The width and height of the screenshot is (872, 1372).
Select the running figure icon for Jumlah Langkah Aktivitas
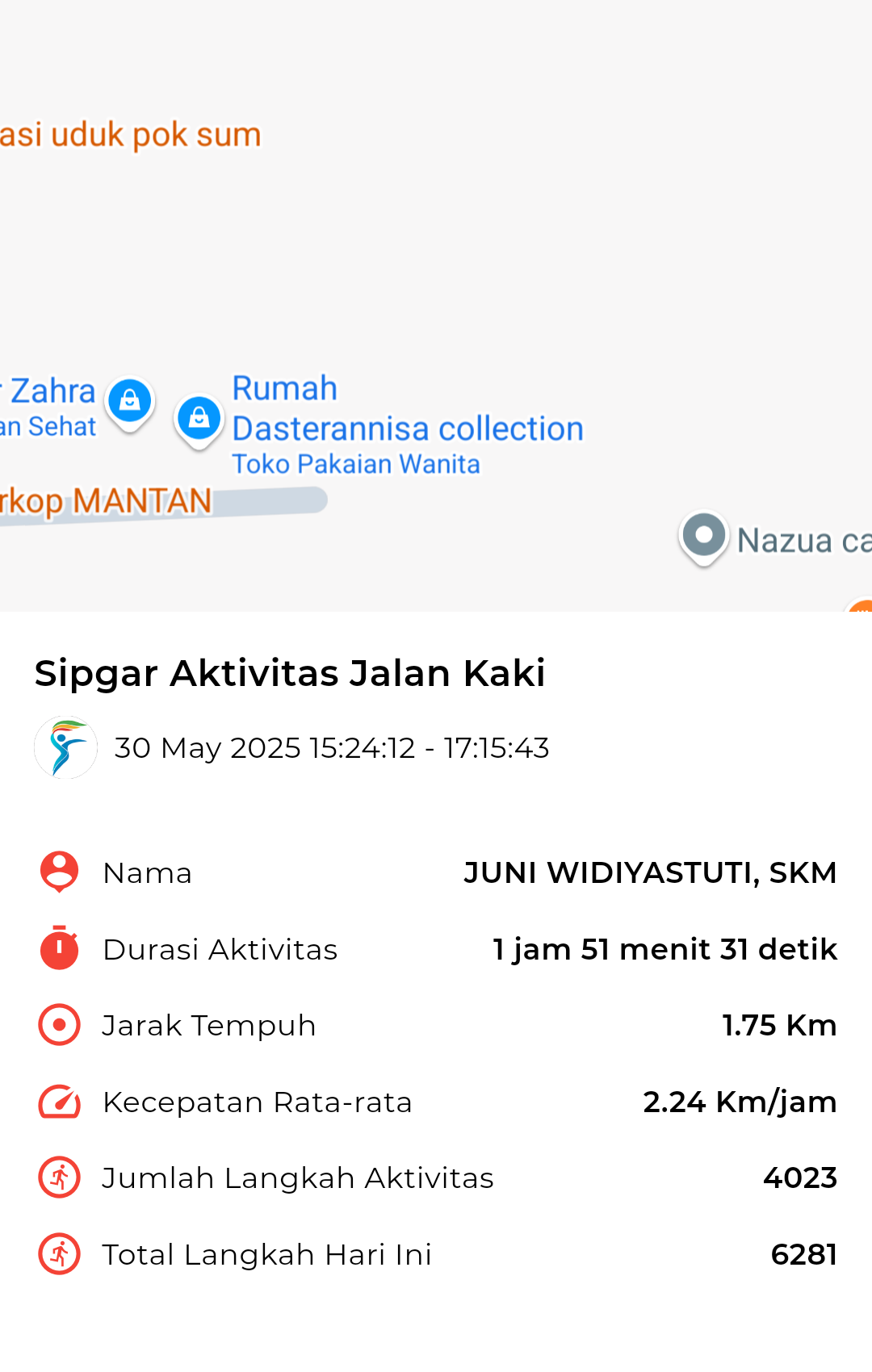pyautogui.click(x=57, y=1177)
